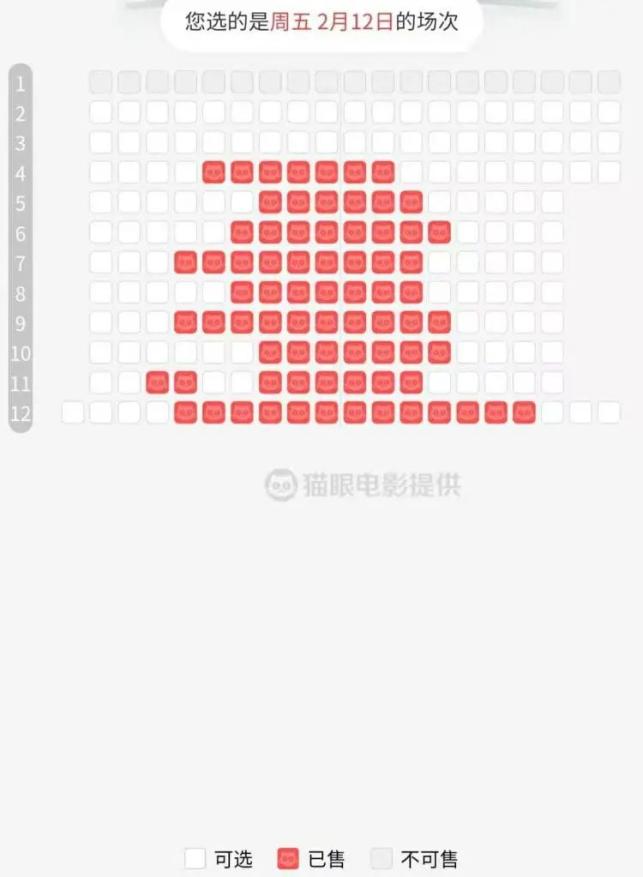Choose the first seat in row 2
Viewport: 643px width, 877px height.
point(101,112)
